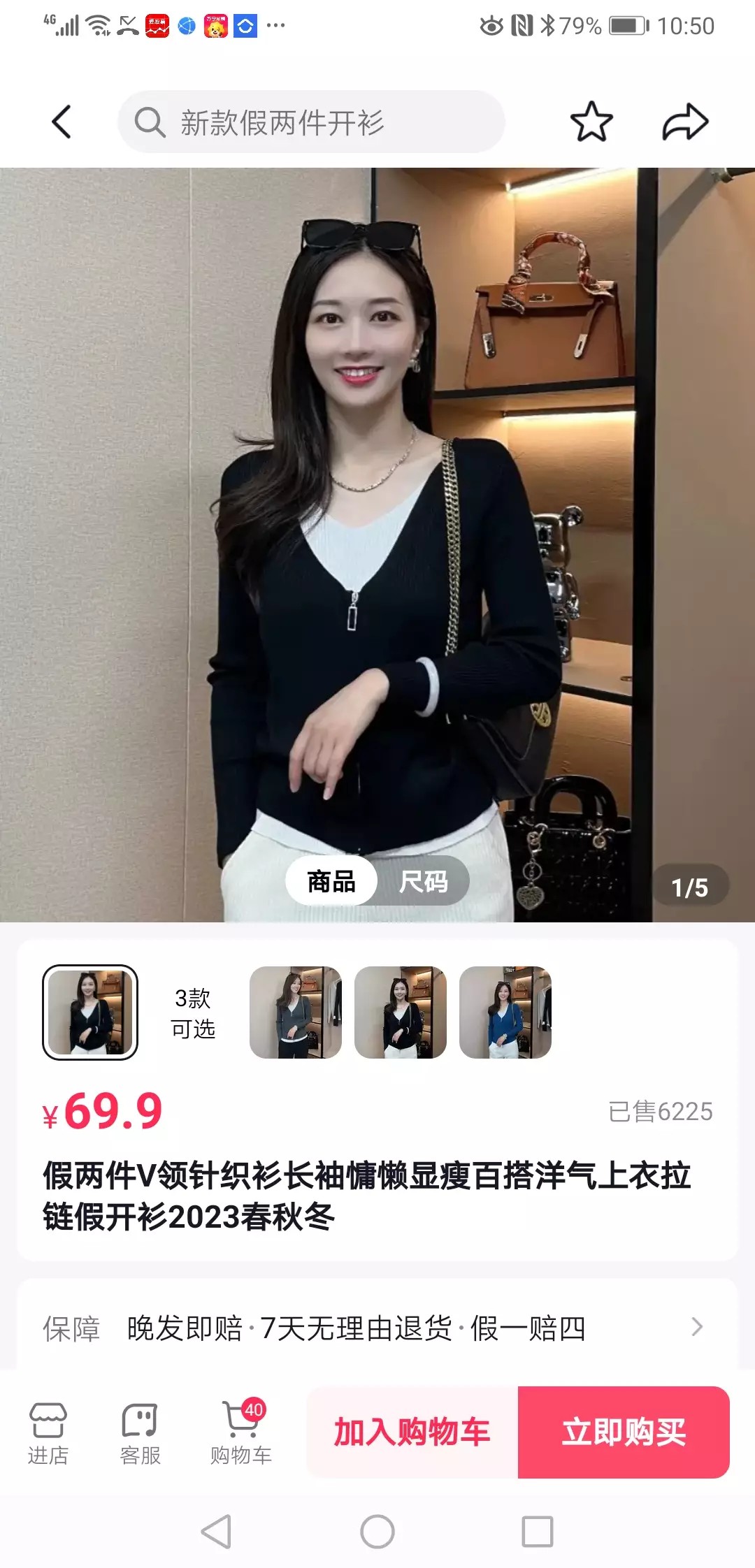This screenshot has height=1568, width=755.
Task: Enter the store via 进店
Action: [48, 1434]
